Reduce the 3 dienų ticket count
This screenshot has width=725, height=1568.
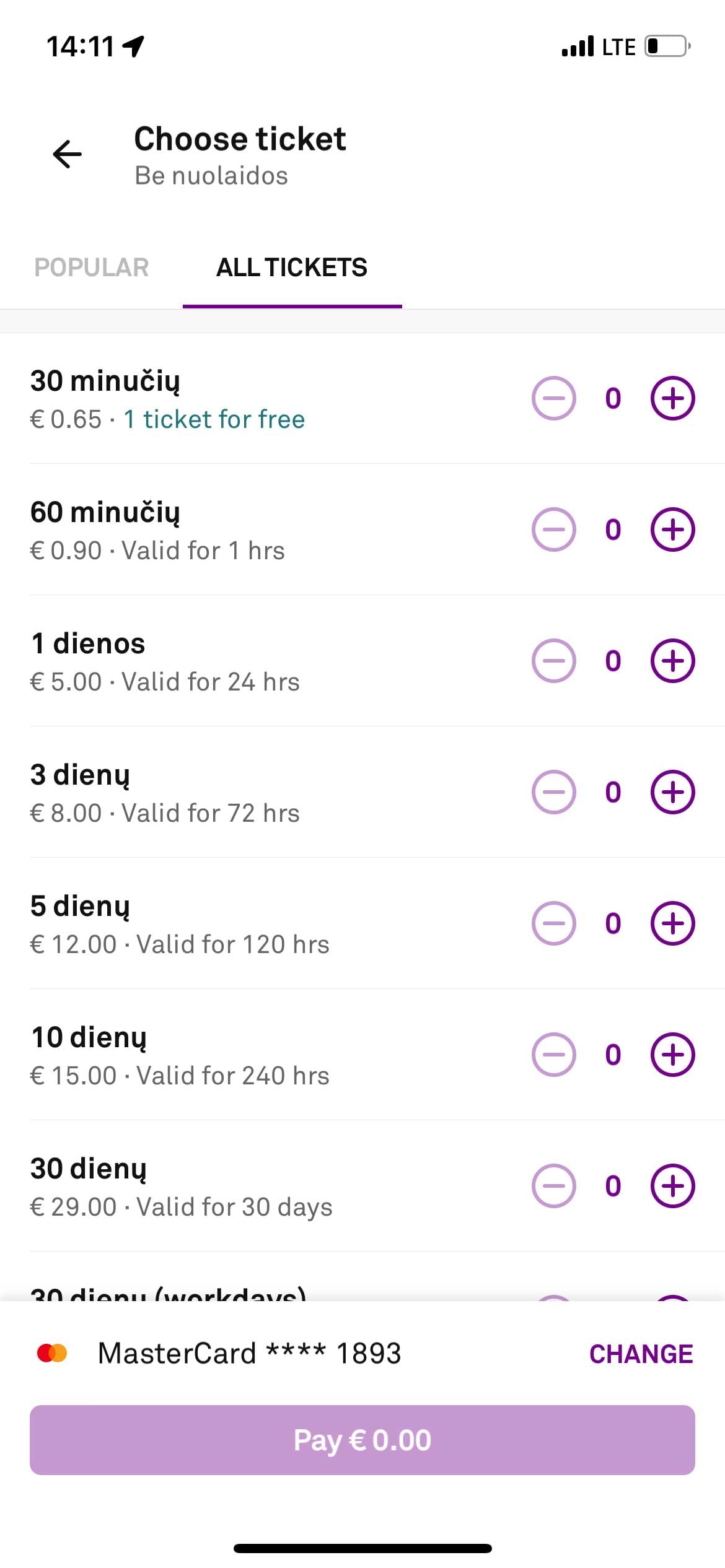click(x=554, y=792)
